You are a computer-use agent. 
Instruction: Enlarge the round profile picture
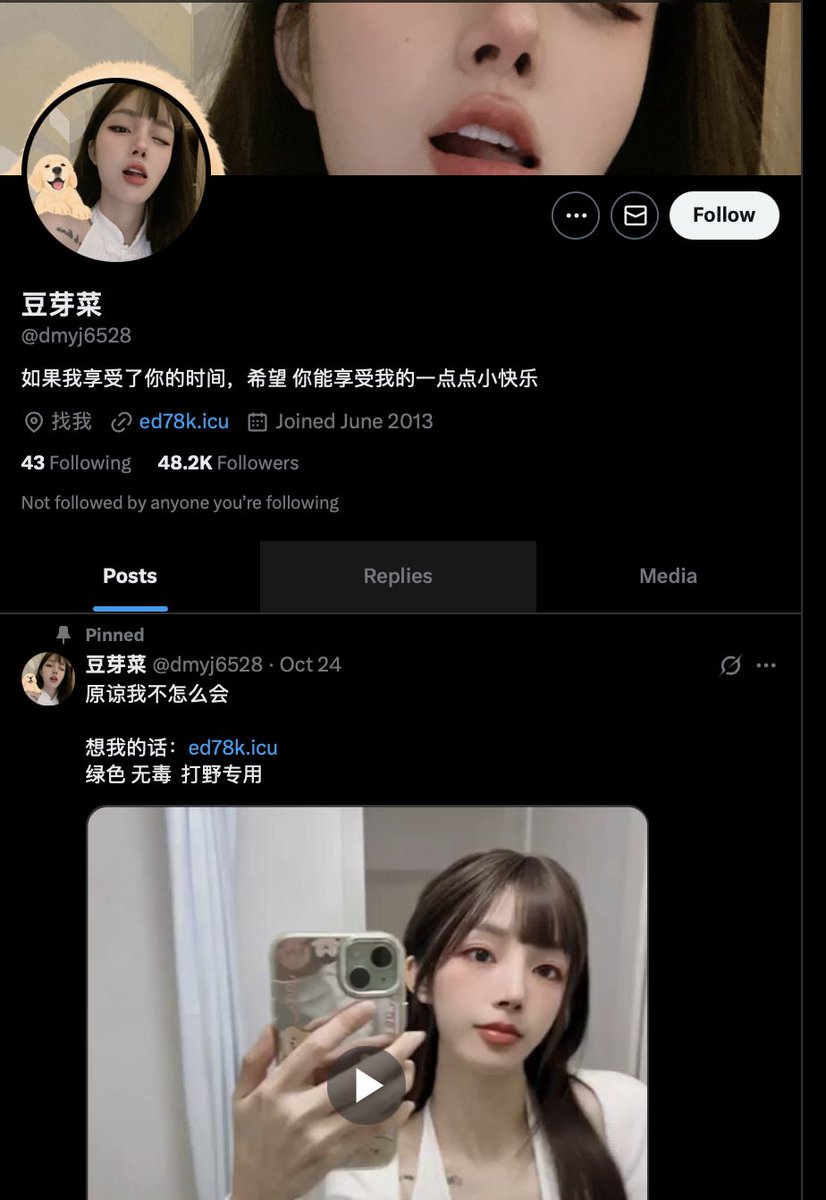click(116, 172)
